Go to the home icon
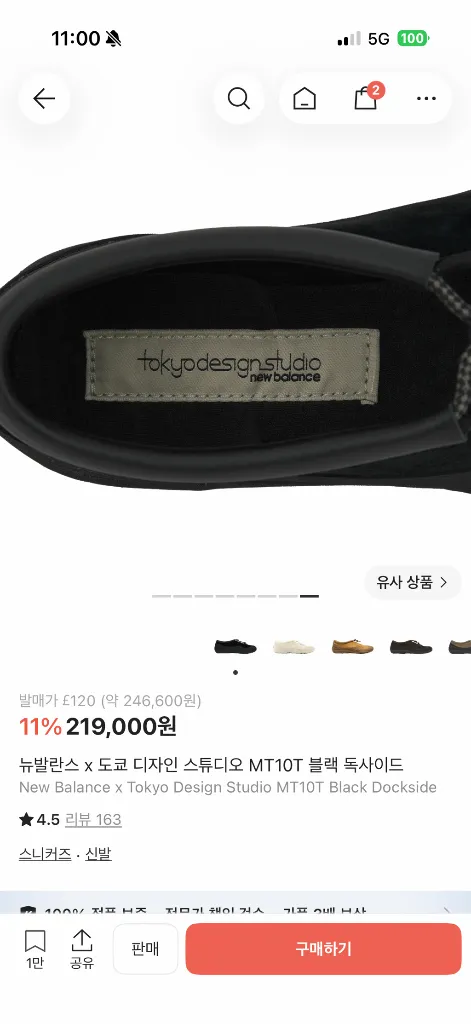The image size is (471, 1024). pyautogui.click(x=304, y=99)
